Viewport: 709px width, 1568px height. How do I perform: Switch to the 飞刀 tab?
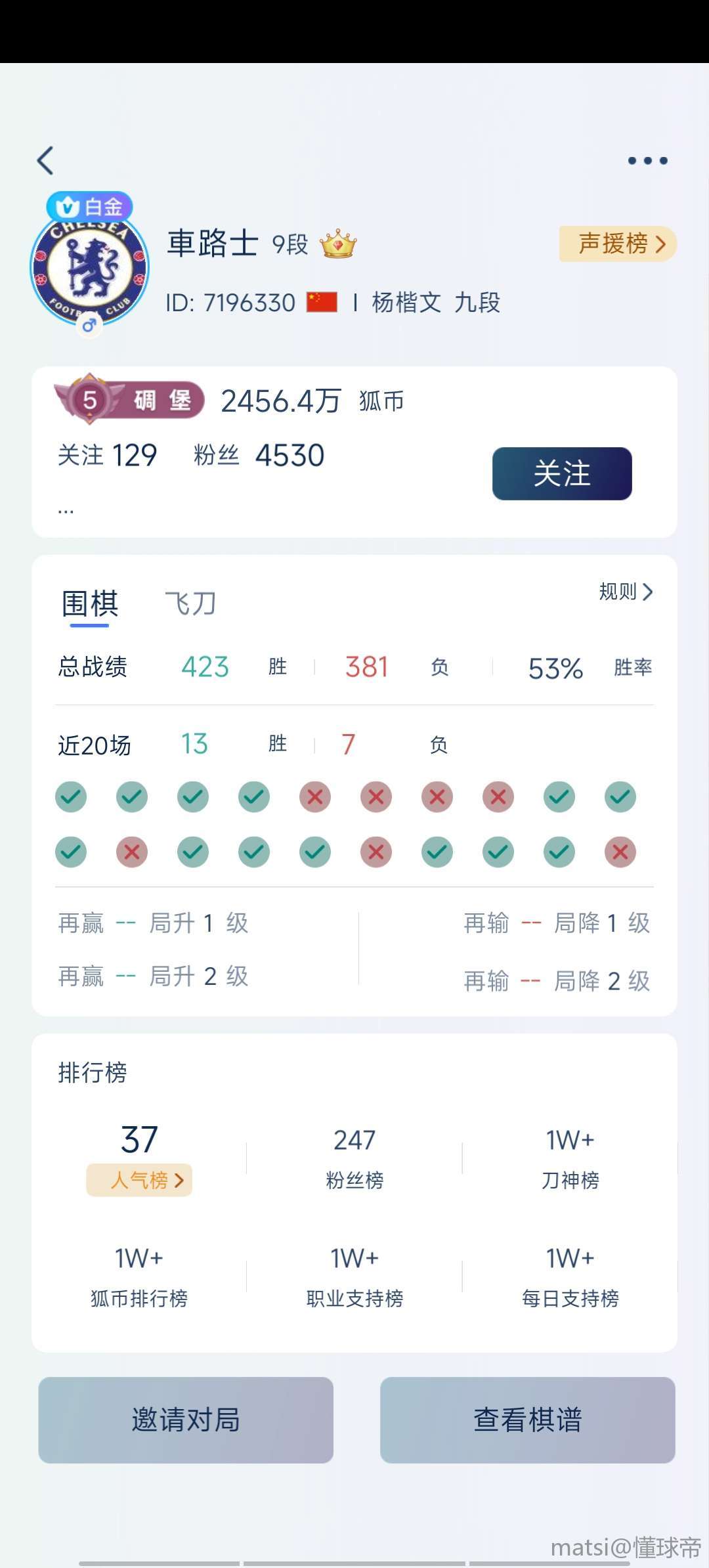pos(190,603)
